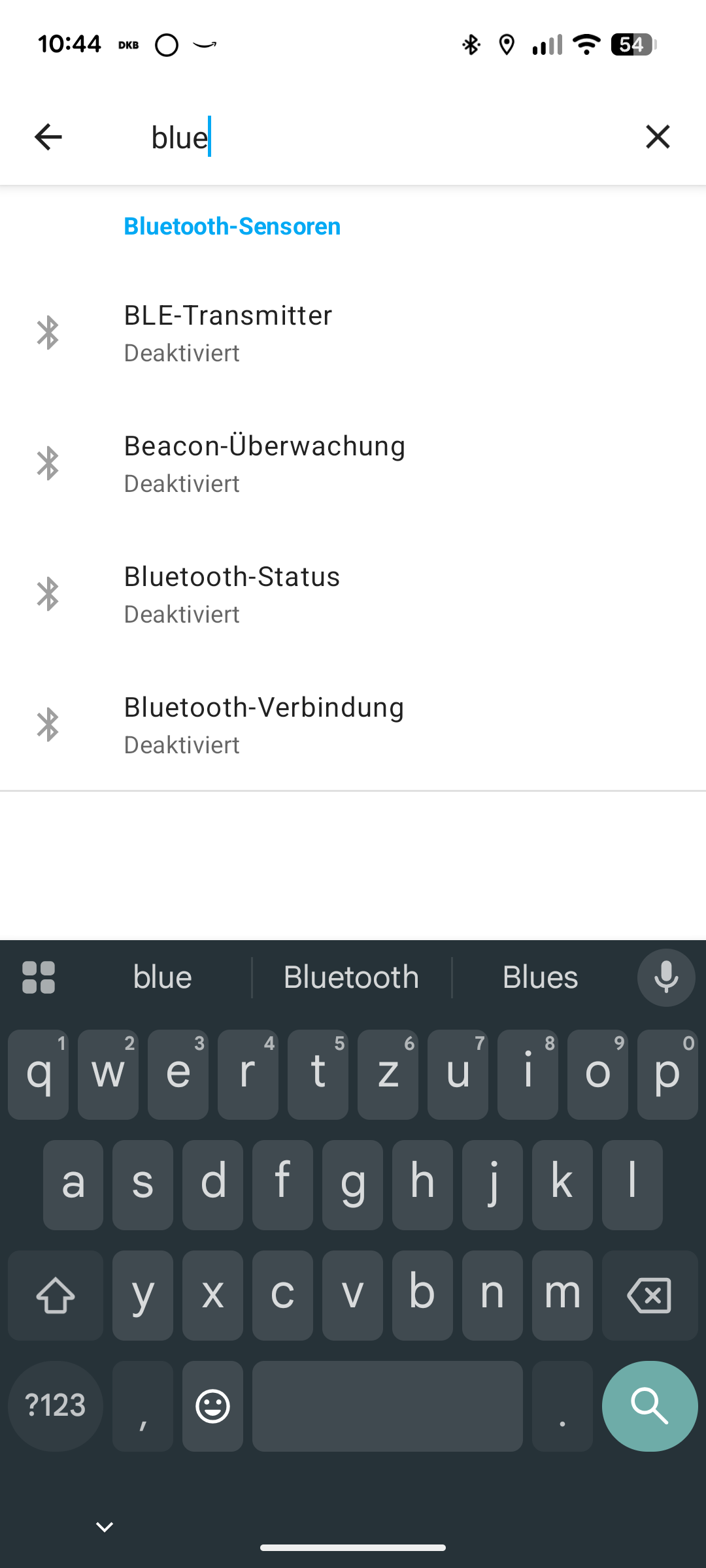Go back using the arrow icon

pyautogui.click(x=48, y=137)
